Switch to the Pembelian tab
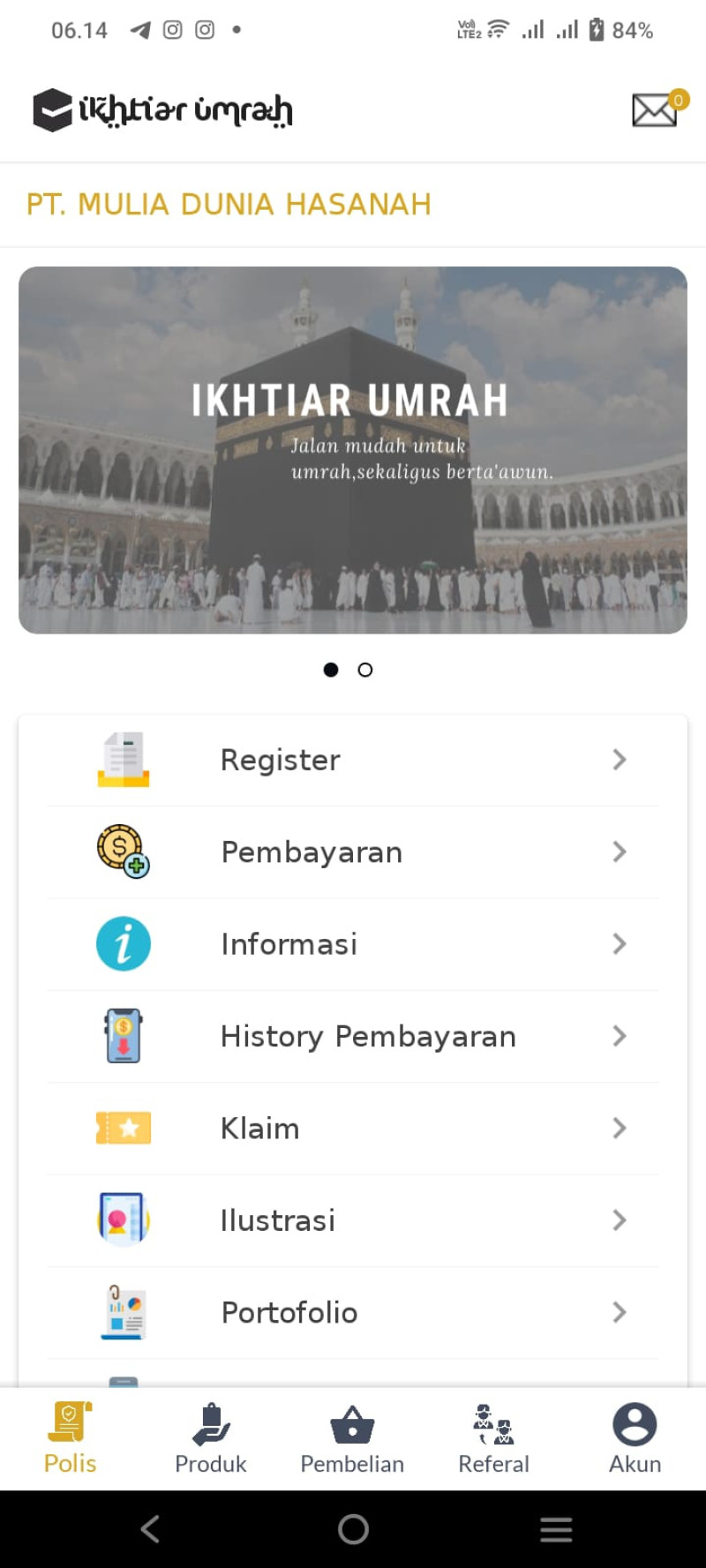706x1568 pixels. tap(352, 1438)
